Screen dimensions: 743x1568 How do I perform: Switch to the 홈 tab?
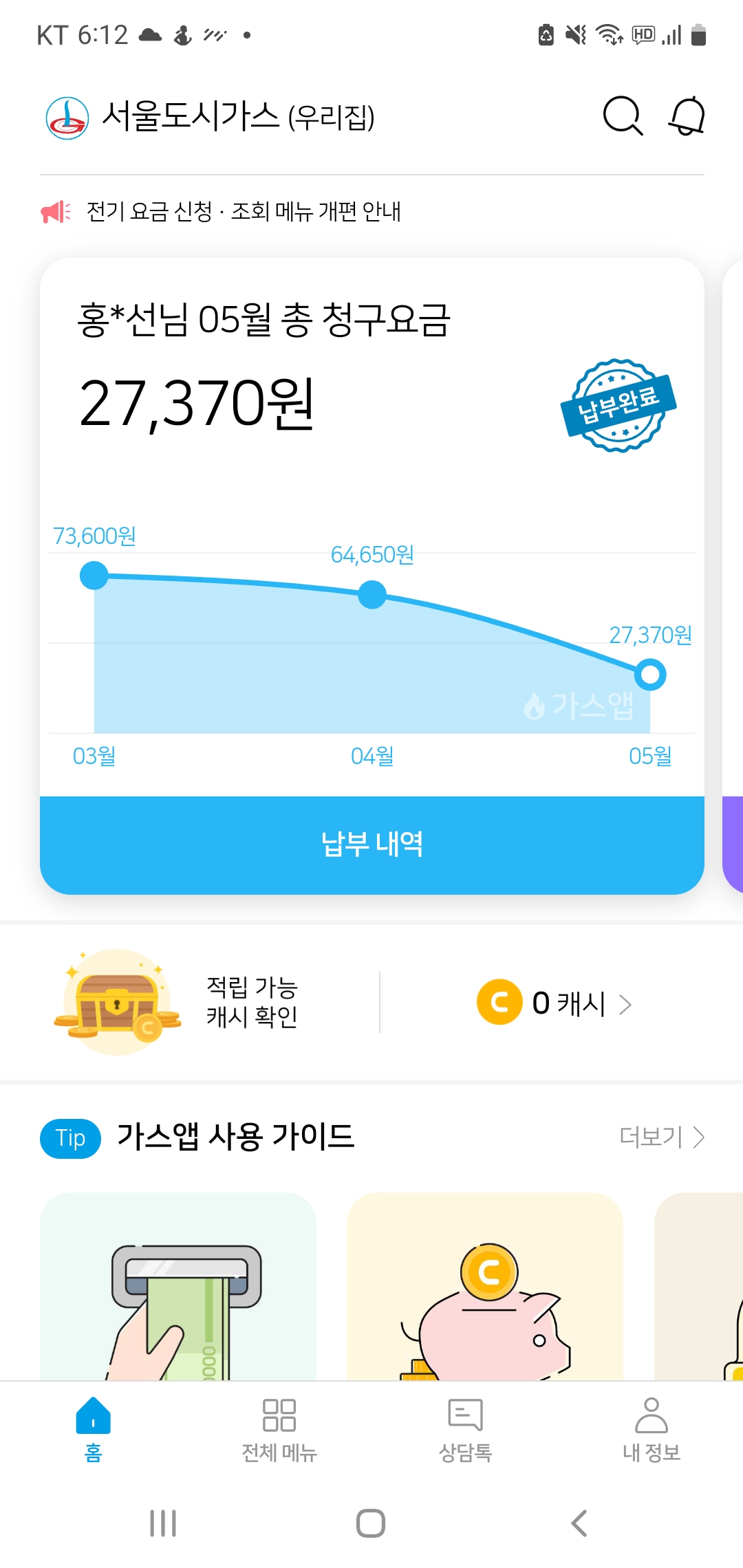93,1429
